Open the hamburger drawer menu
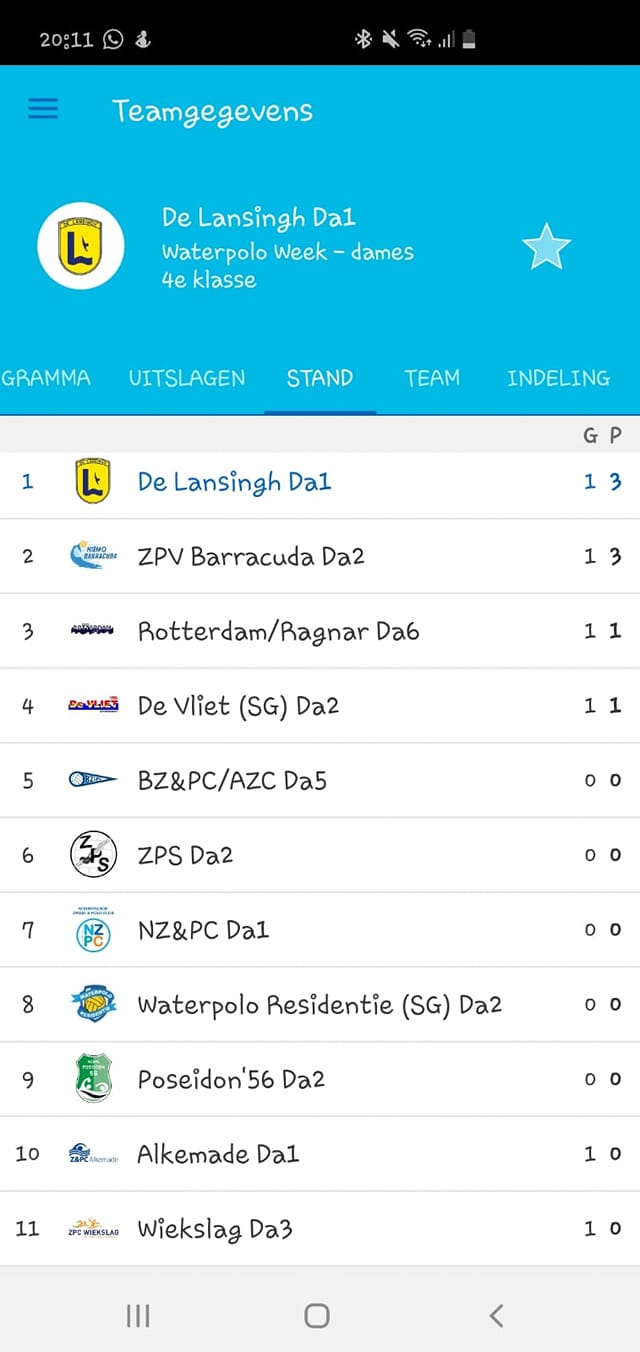 tap(43, 109)
